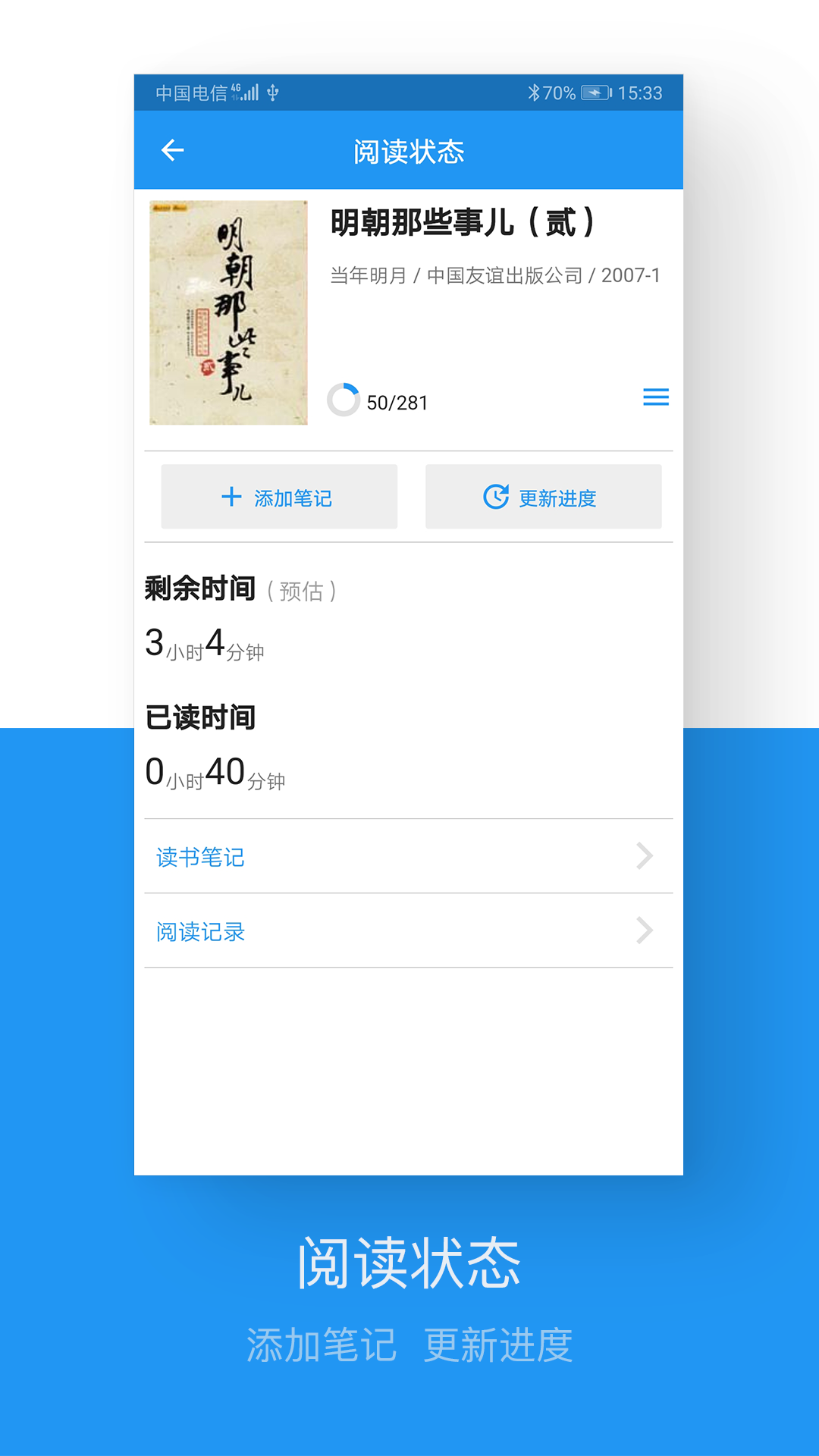This screenshot has height=1456, width=819.
Task: Tap the Bluetooth icon in status bar
Action: (x=535, y=93)
